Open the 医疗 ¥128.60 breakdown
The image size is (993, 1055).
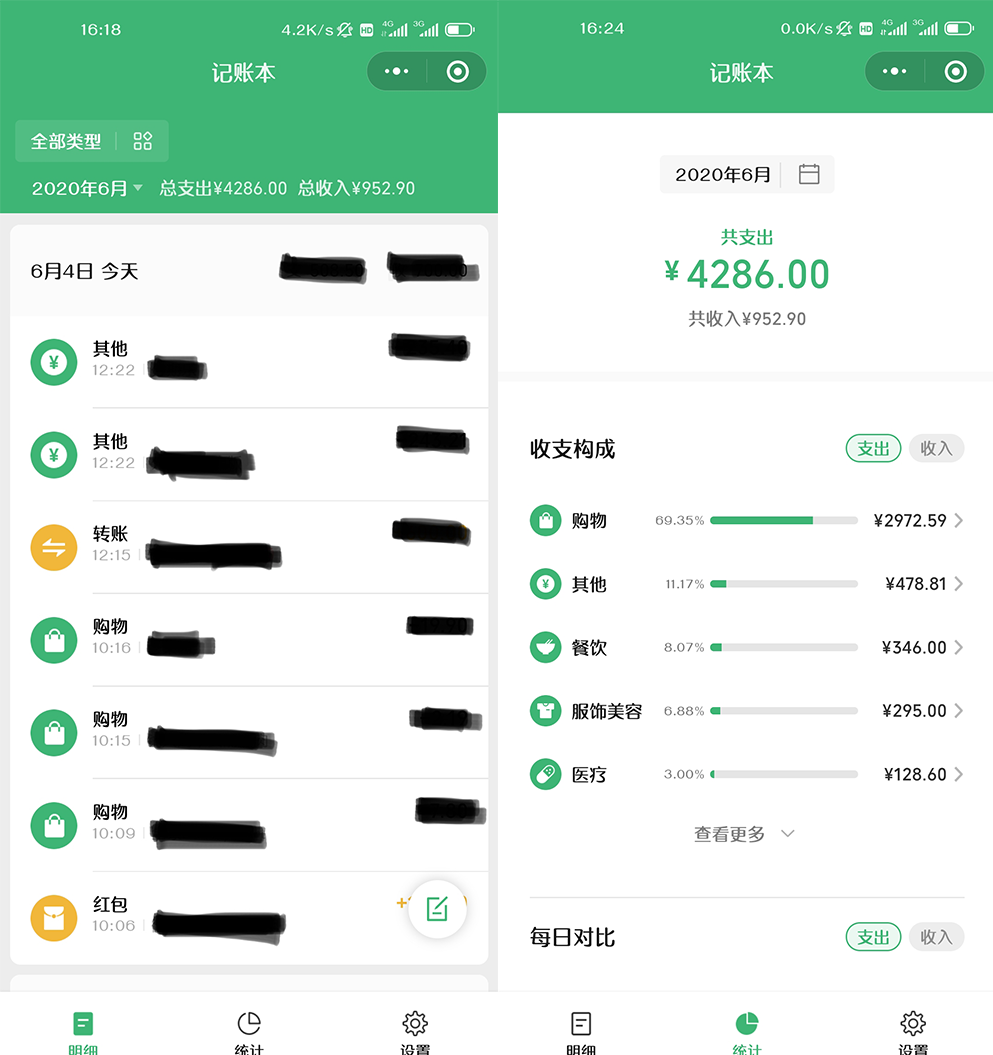[x=746, y=774]
